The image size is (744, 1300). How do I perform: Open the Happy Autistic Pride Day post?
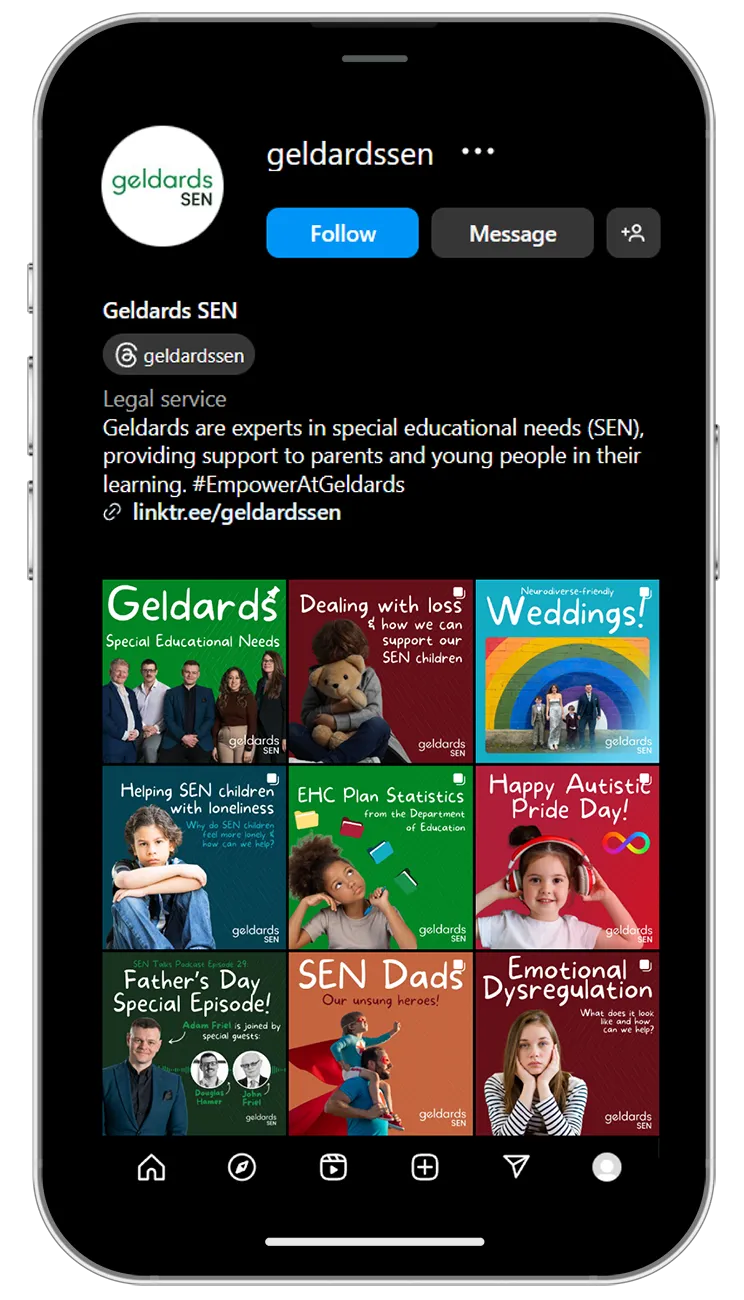[x=567, y=857]
